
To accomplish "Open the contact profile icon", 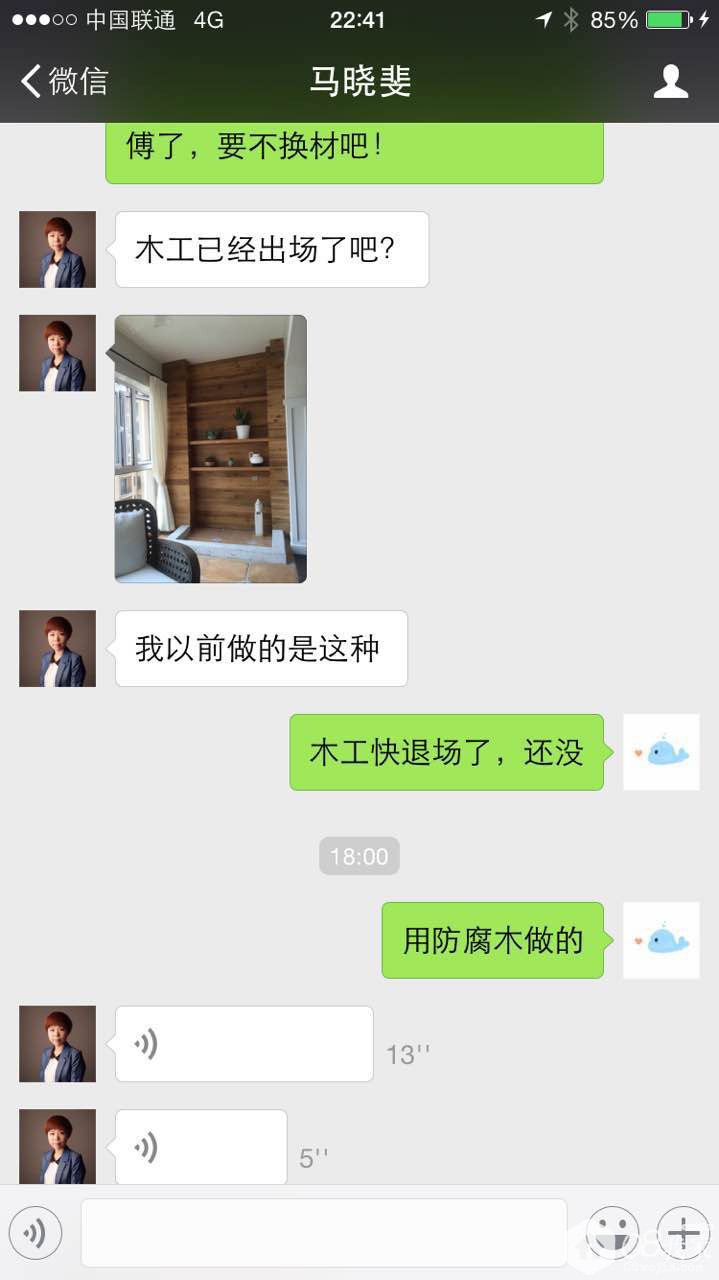I will (x=670, y=81).
